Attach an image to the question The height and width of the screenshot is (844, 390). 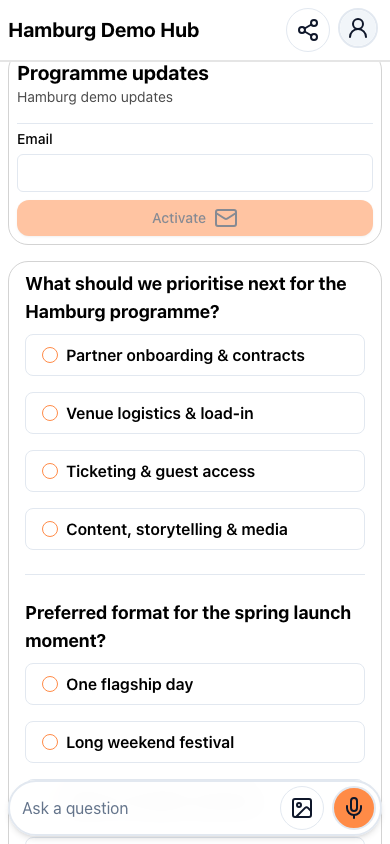(x=302, y=808)
